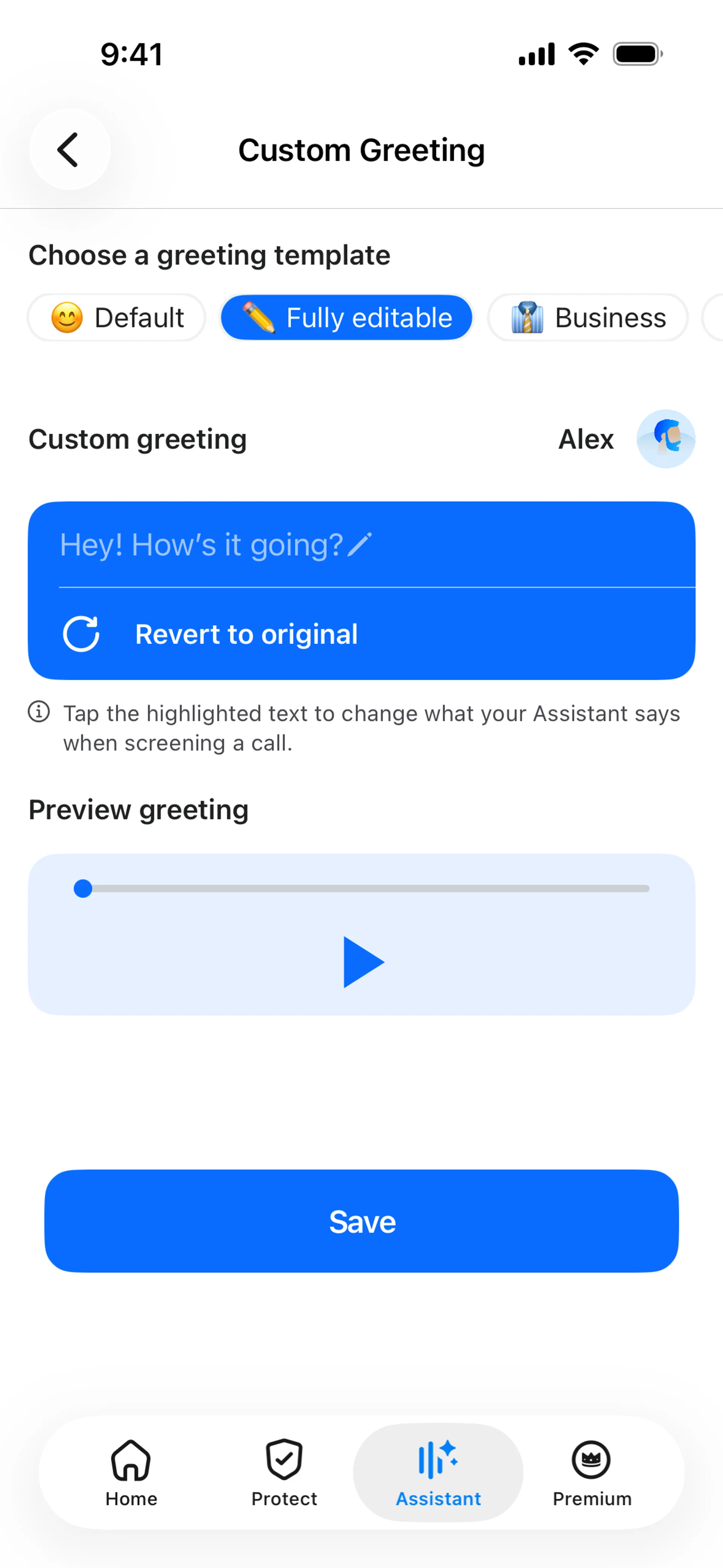Switch to the Home tab
Image resolution: width=723 pixels, height=1568 pixels.
coord(131,1472)
